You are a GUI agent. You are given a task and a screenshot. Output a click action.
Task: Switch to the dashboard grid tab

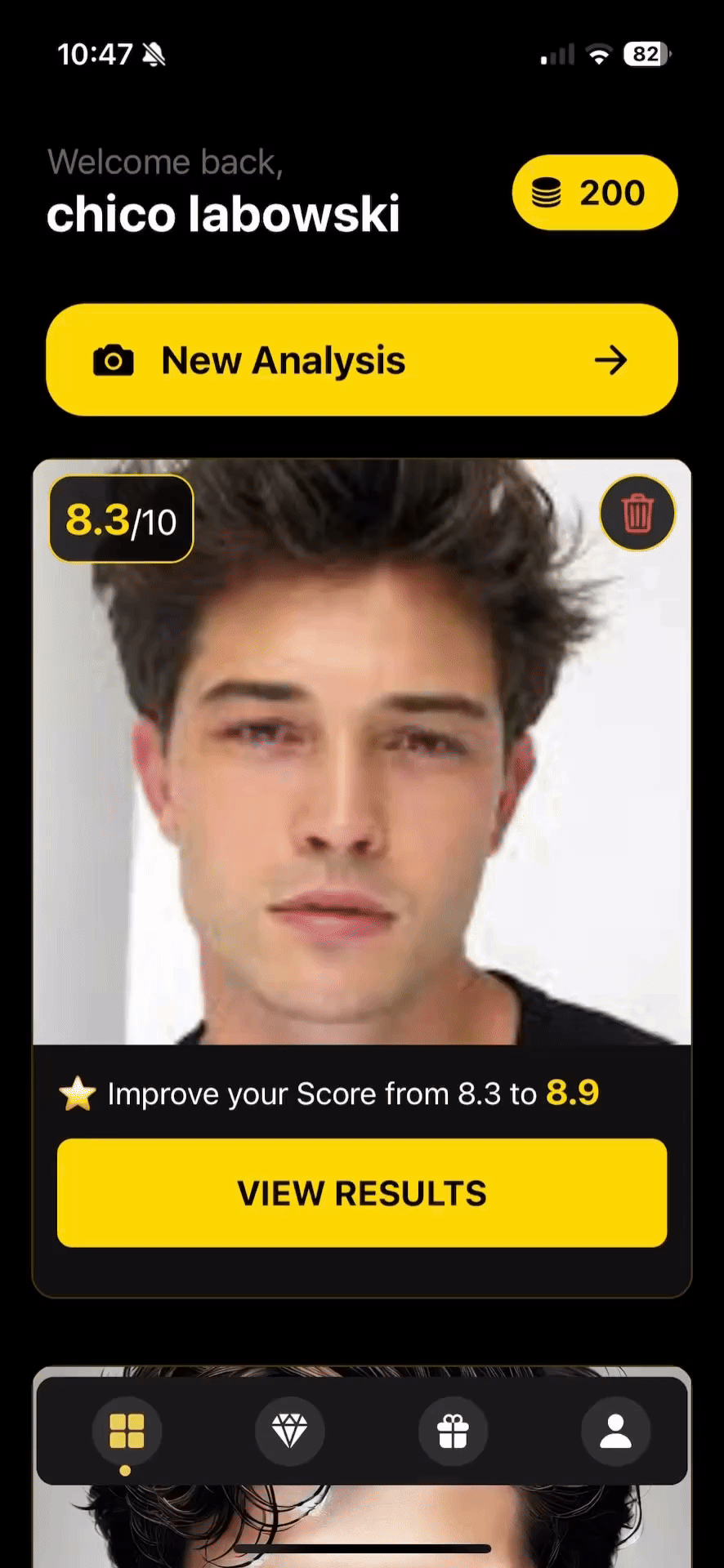tap(127, 1431)
